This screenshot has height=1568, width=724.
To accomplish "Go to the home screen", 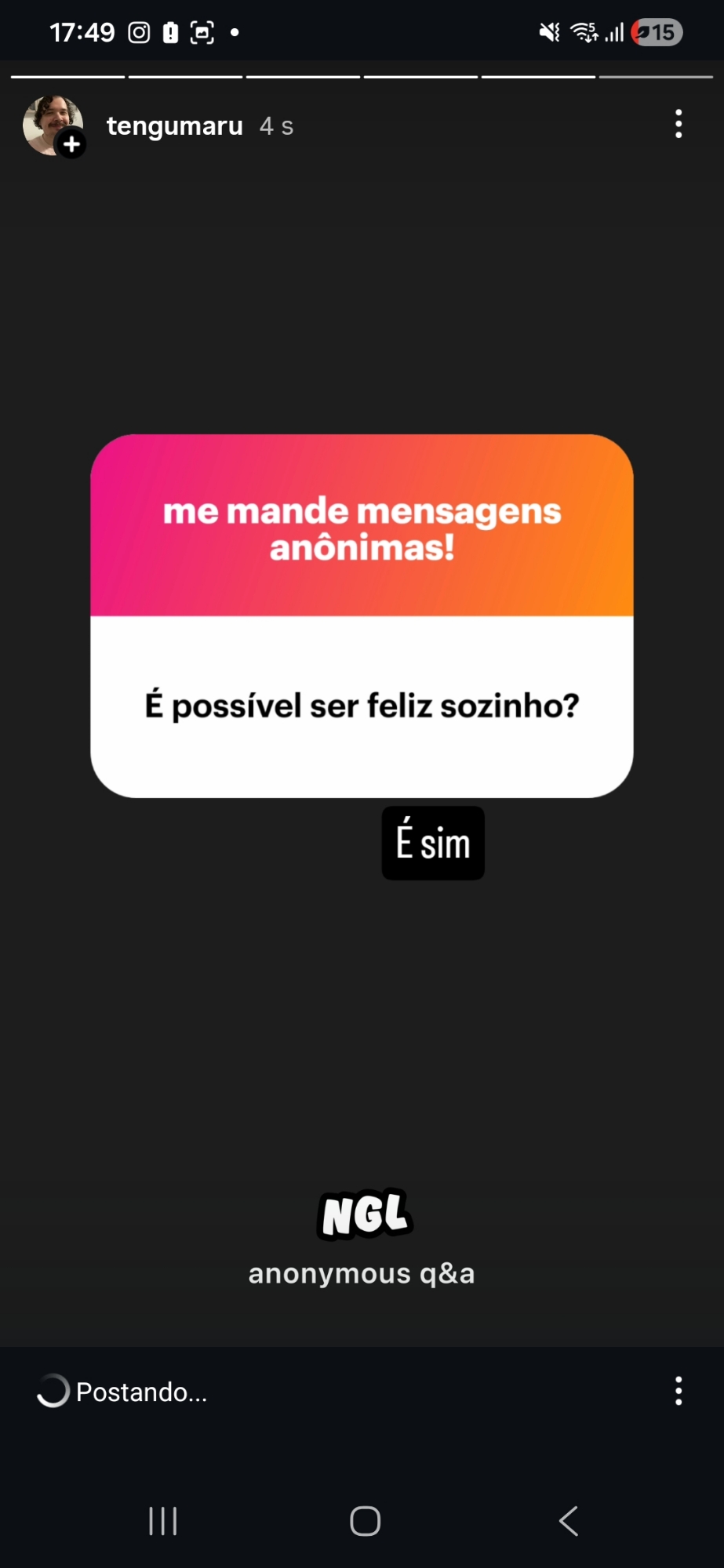I will (365, 1521).
